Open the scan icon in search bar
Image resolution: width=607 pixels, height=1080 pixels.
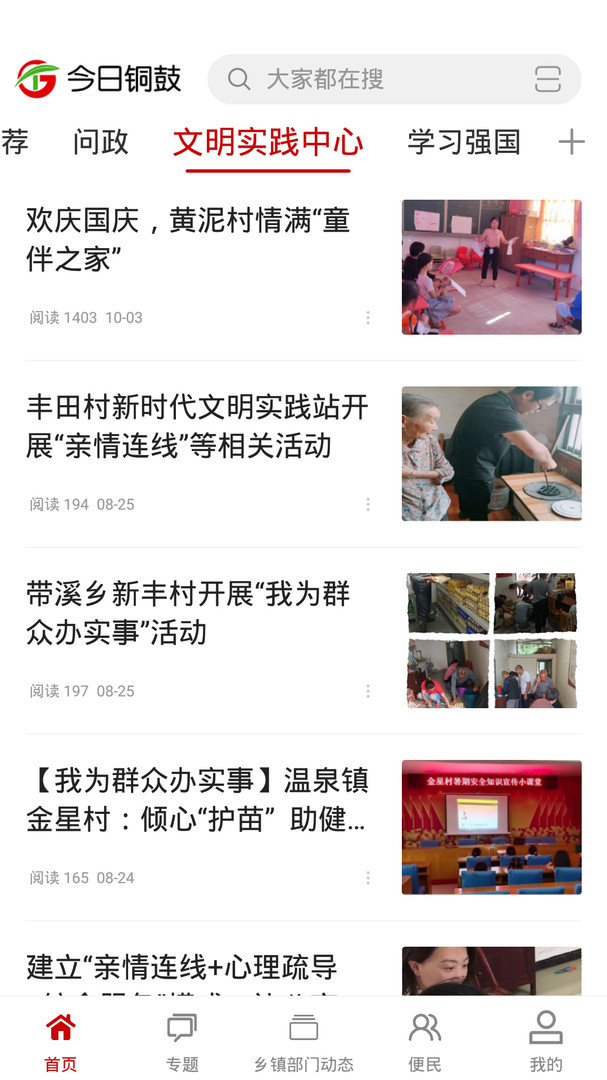pos(547,79)
